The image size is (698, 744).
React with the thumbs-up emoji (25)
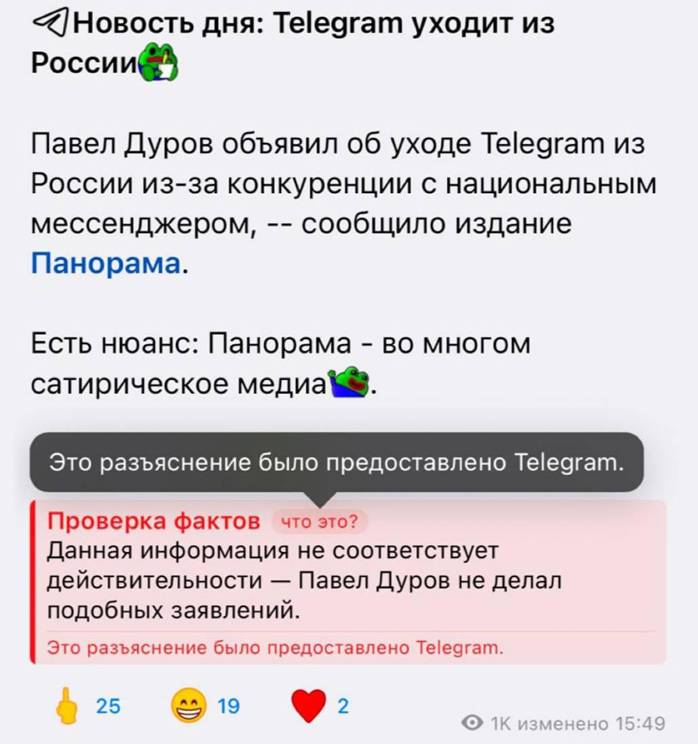pyautogui.click(x=87, y=707)
